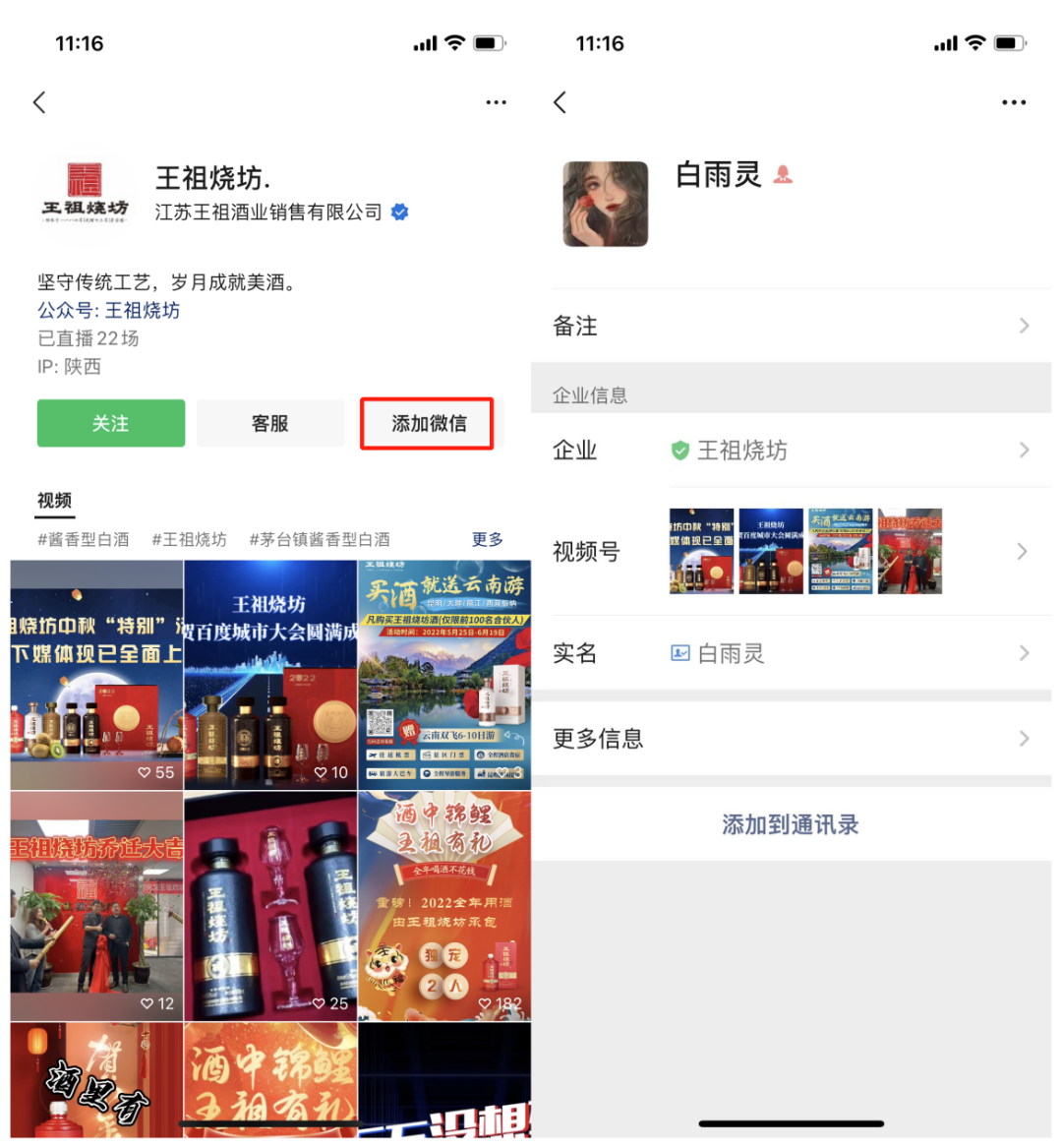The height and width of the screenshot is (1148, 1062).
Task: Open the 实名 白雨灵 row
Action: click(x=791, y=653)
